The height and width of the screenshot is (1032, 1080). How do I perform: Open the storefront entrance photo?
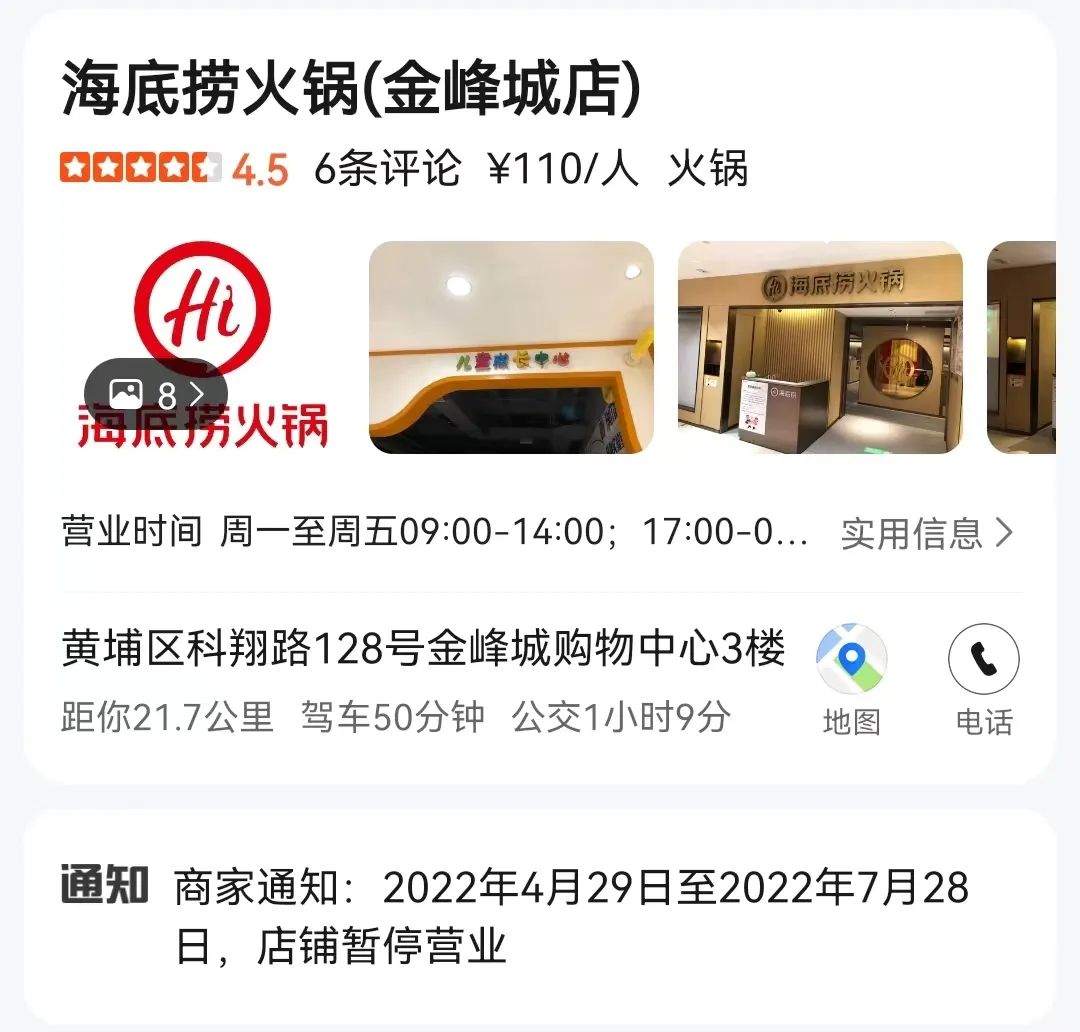[820, 346]
